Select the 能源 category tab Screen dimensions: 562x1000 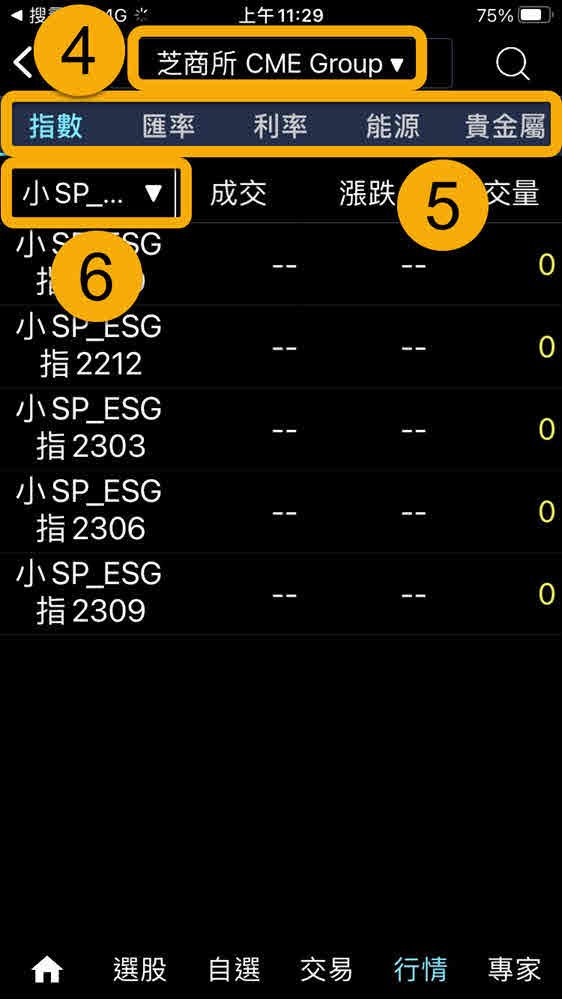393,126
